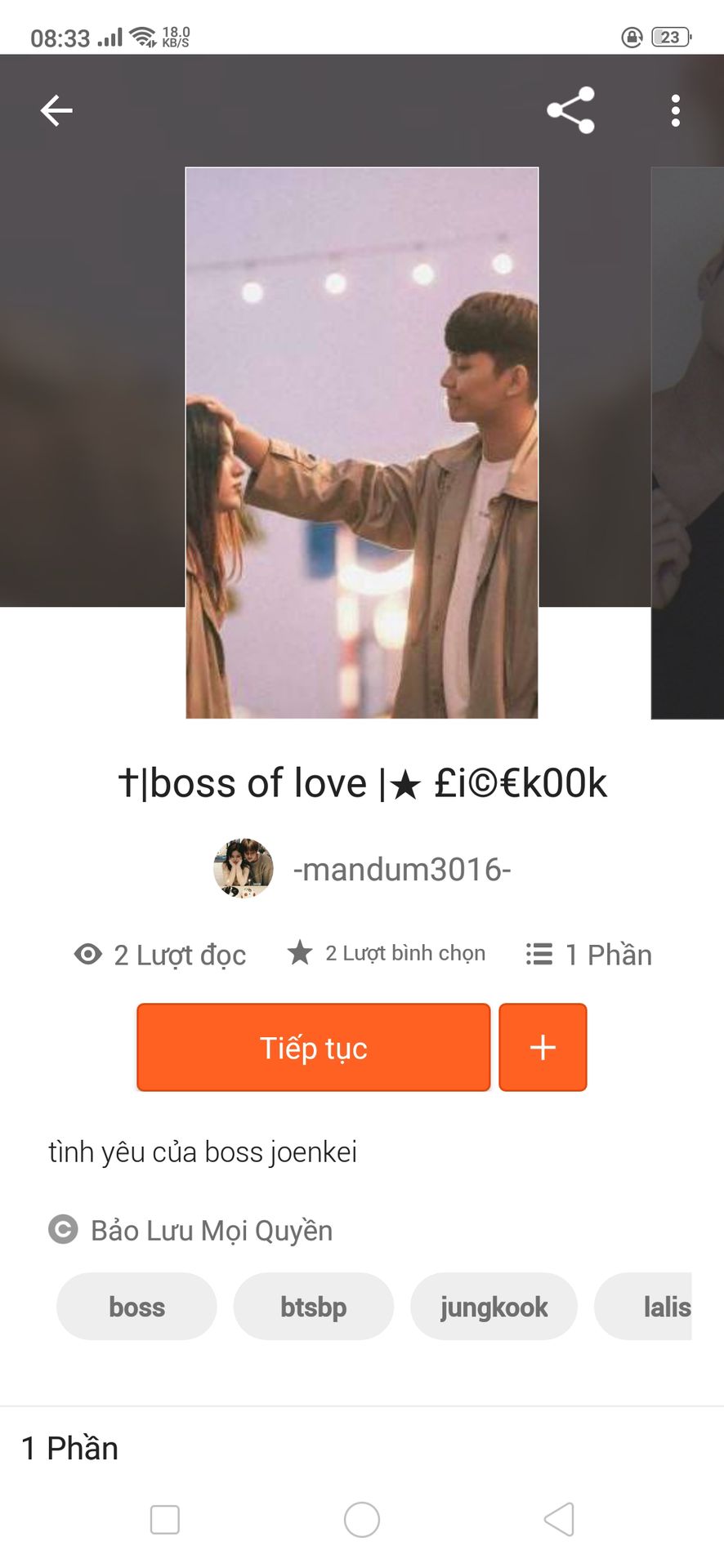The width and height of the screenshot is (724, 1568).
Task: Choose the jungkook tag chip
Action: (x=494, y=1307)
